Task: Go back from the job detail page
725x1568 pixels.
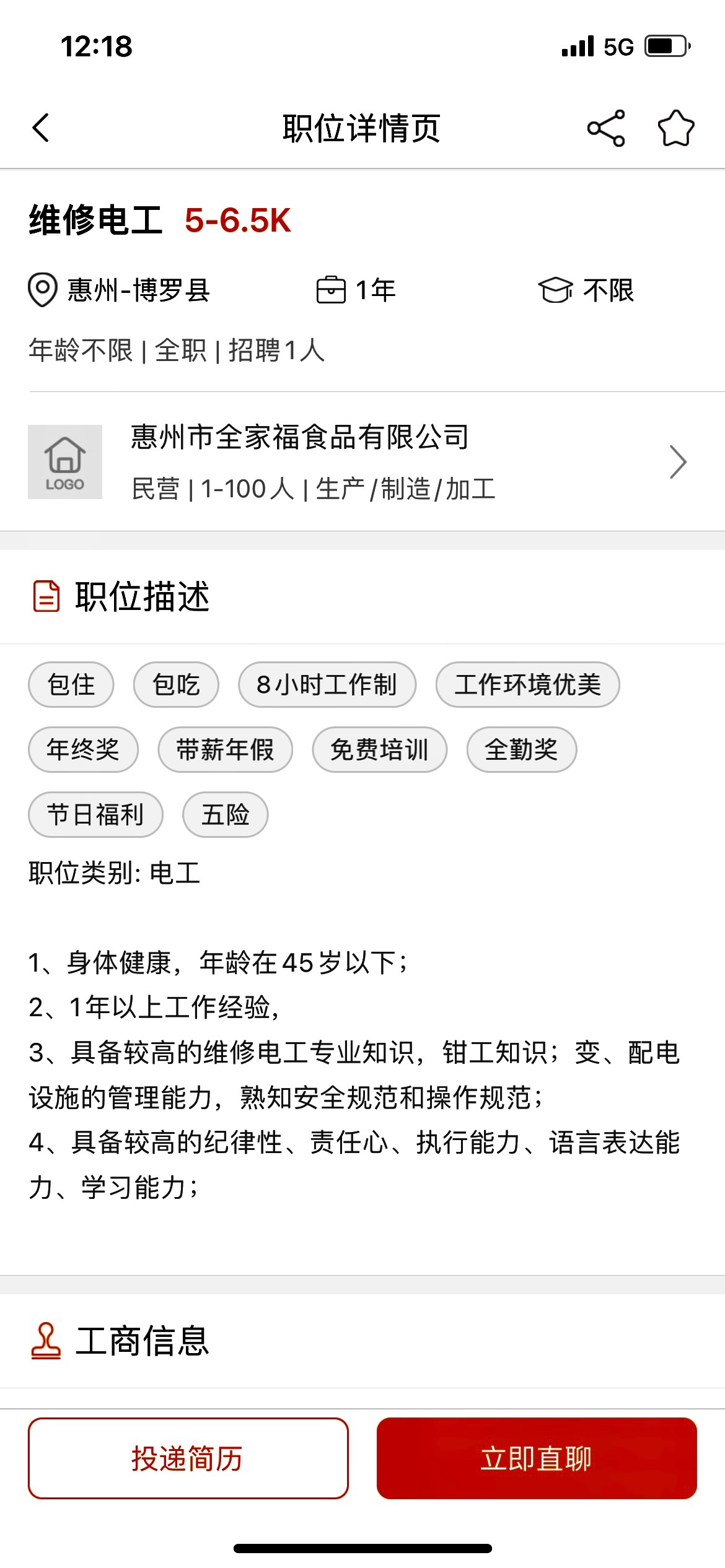Action: tap(41, 128)
